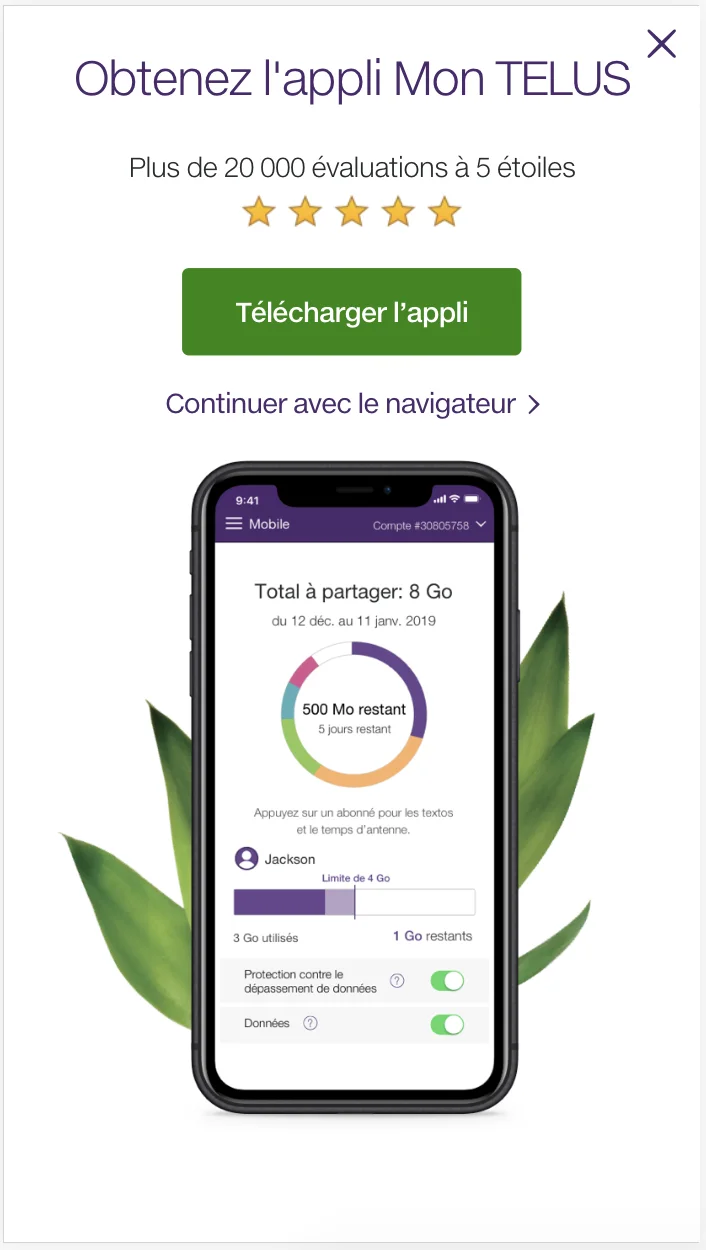Select Continuer avec le navigateur
The image size is (706, 1250).
coord(352,404)
